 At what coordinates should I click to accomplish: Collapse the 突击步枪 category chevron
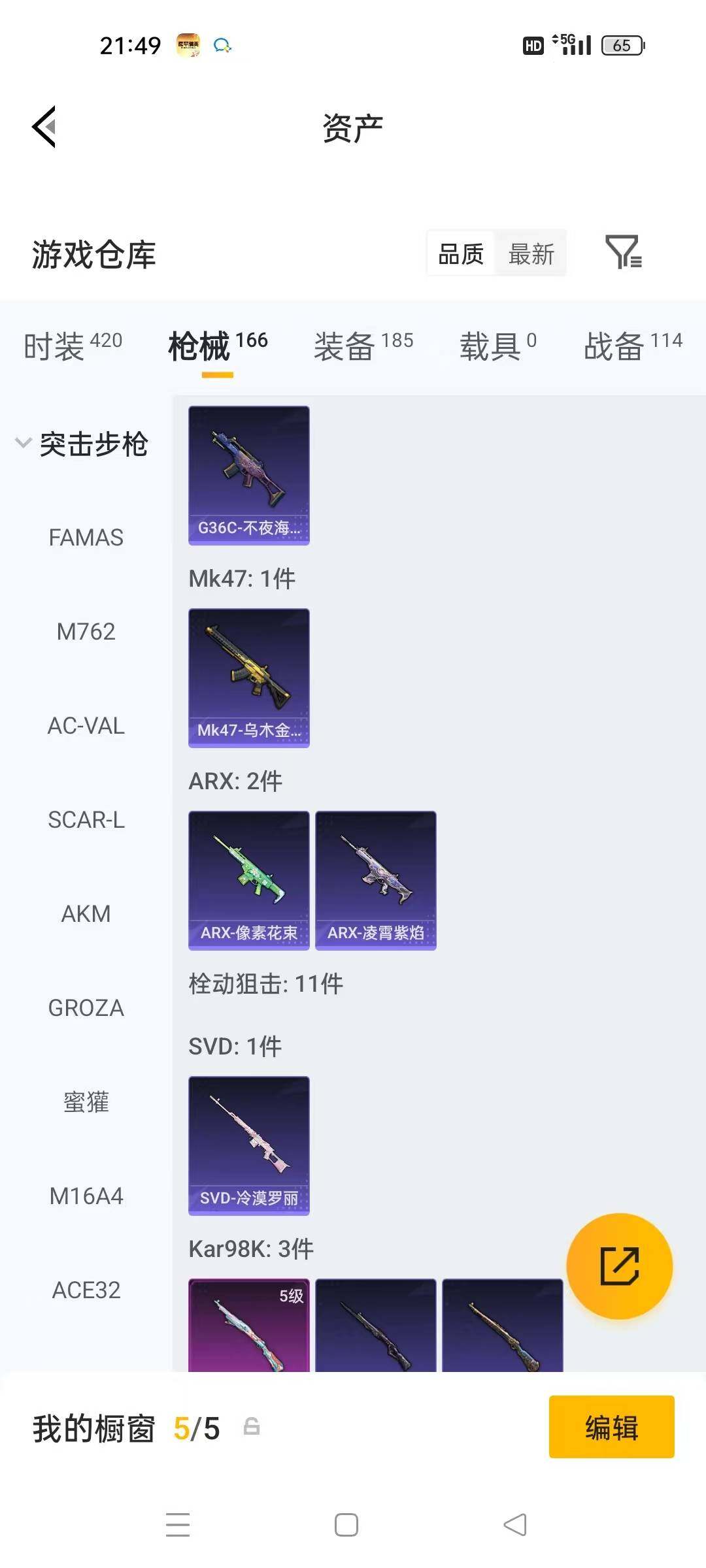pyautogui.click(x=22, y=444)
